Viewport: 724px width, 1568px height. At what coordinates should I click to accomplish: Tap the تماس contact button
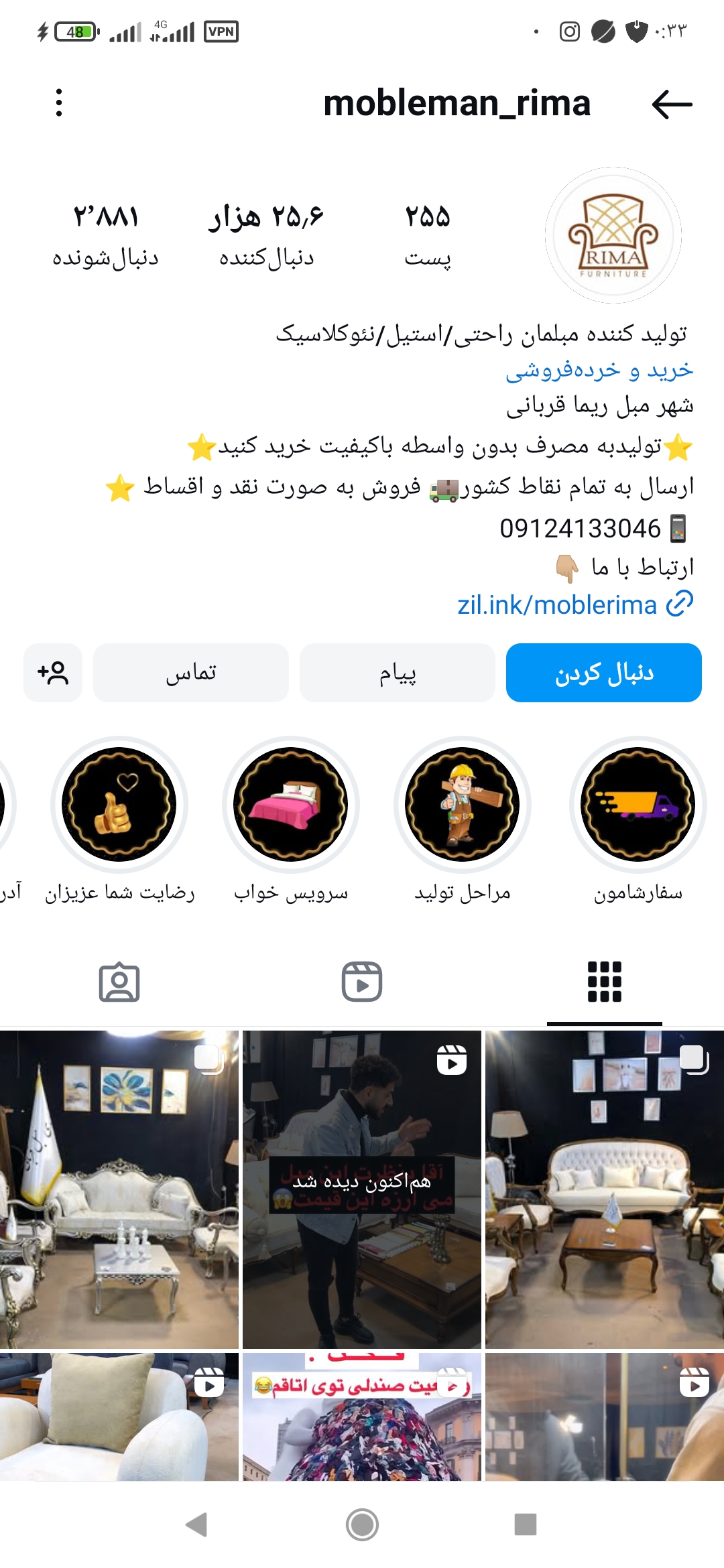click(x=191, y=673)
